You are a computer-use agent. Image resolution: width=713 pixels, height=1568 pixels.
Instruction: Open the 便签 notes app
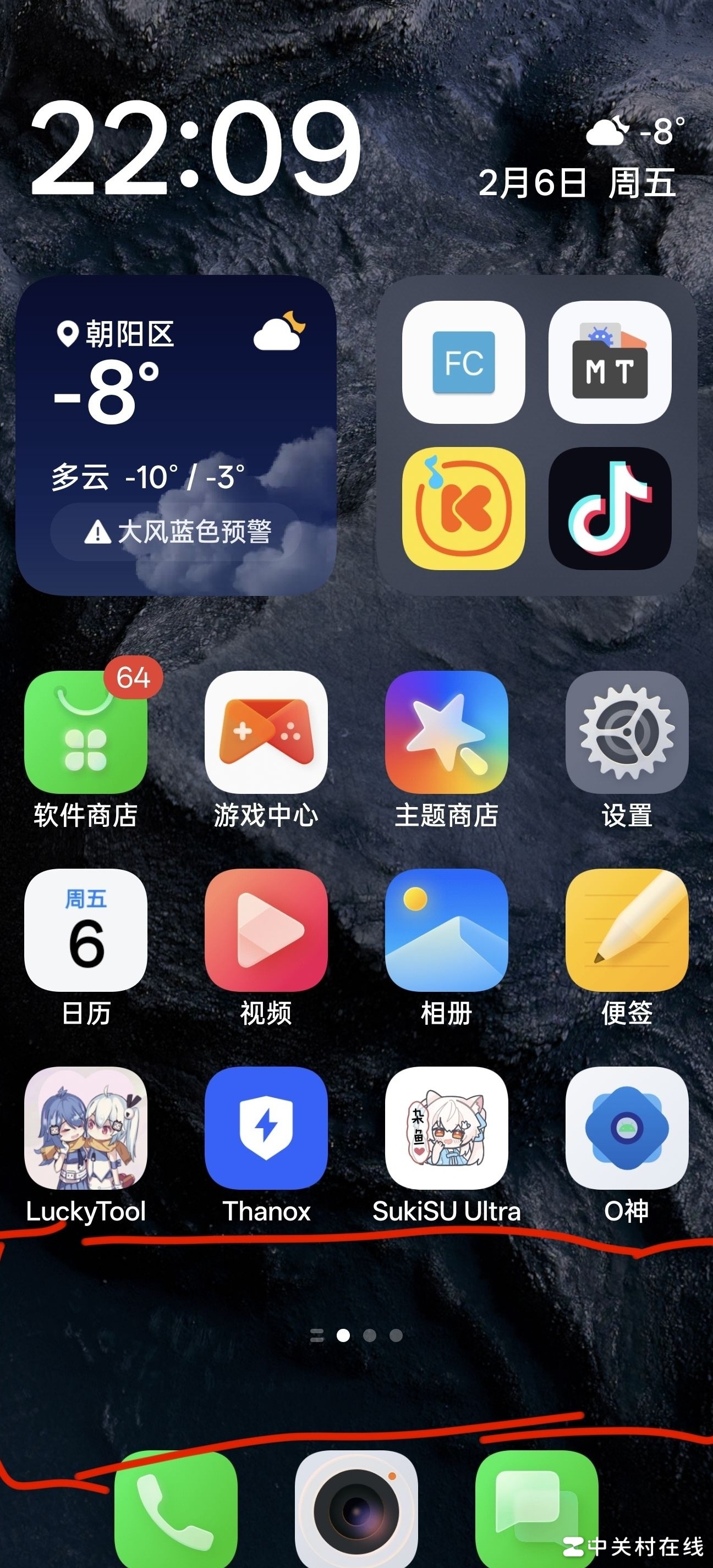(627, 930)
